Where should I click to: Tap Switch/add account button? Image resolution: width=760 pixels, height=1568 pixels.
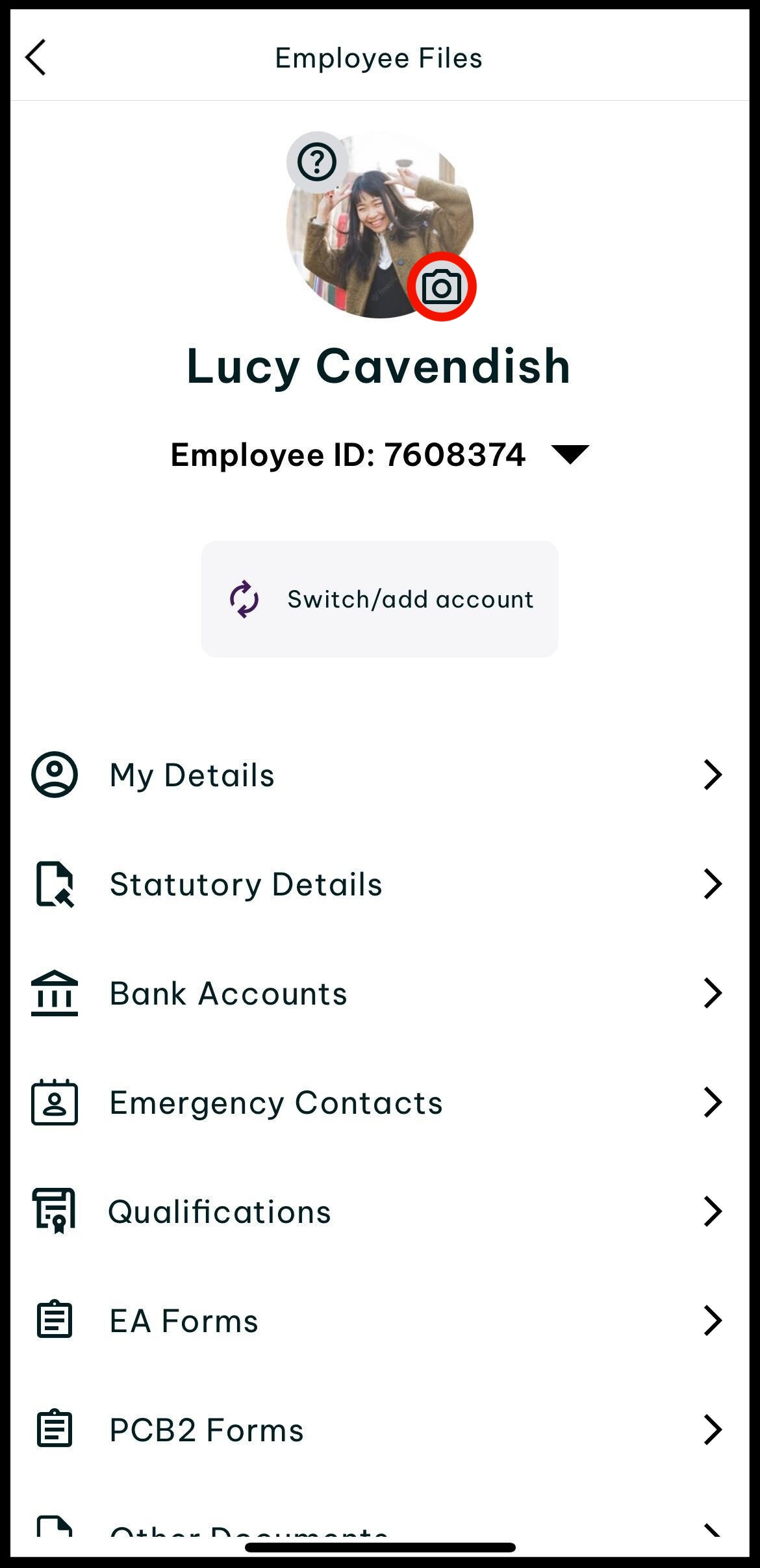point(379,598)
